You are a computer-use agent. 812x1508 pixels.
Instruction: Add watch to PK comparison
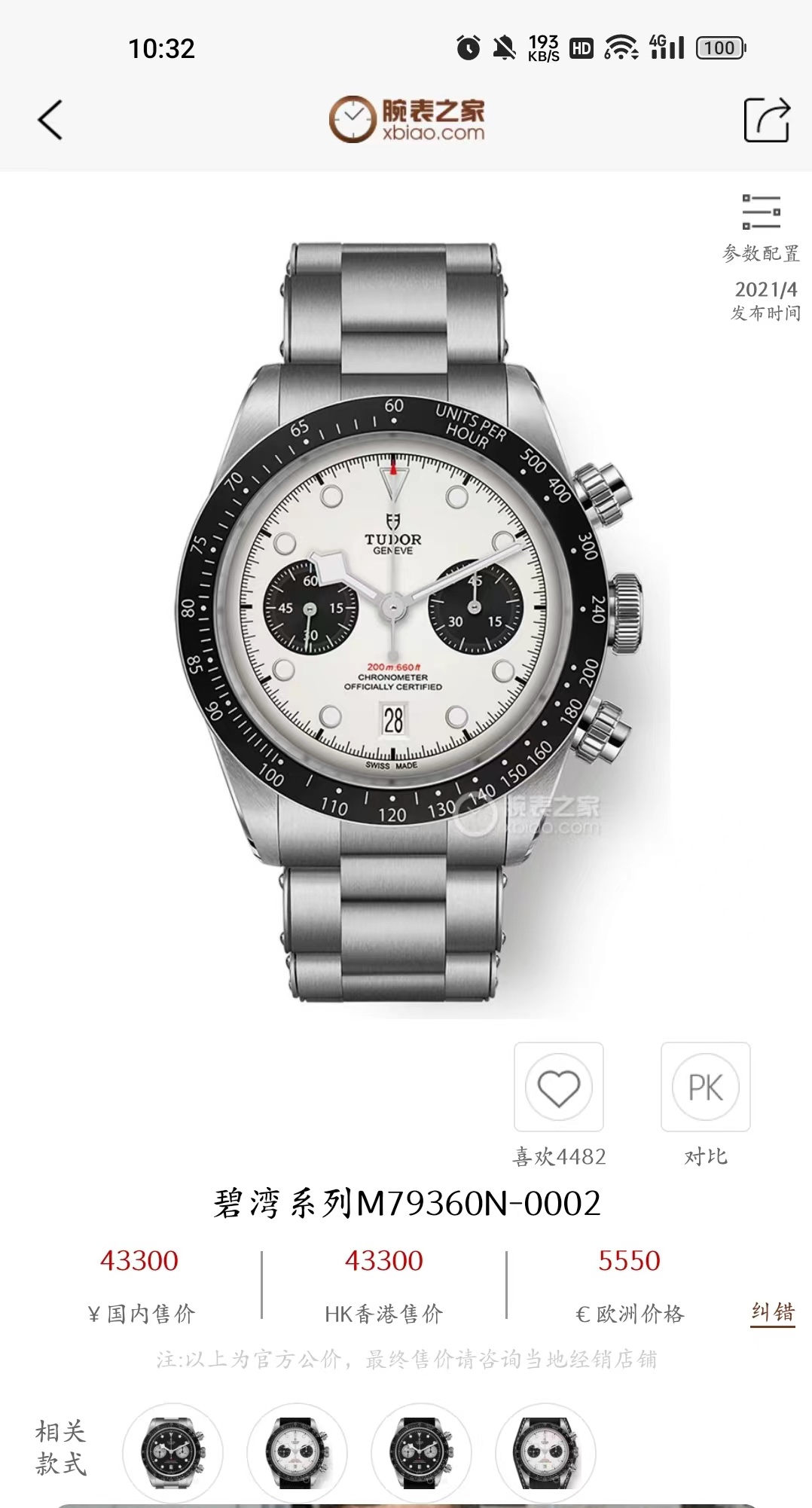pyautogui.click(x=705, y=1087)
